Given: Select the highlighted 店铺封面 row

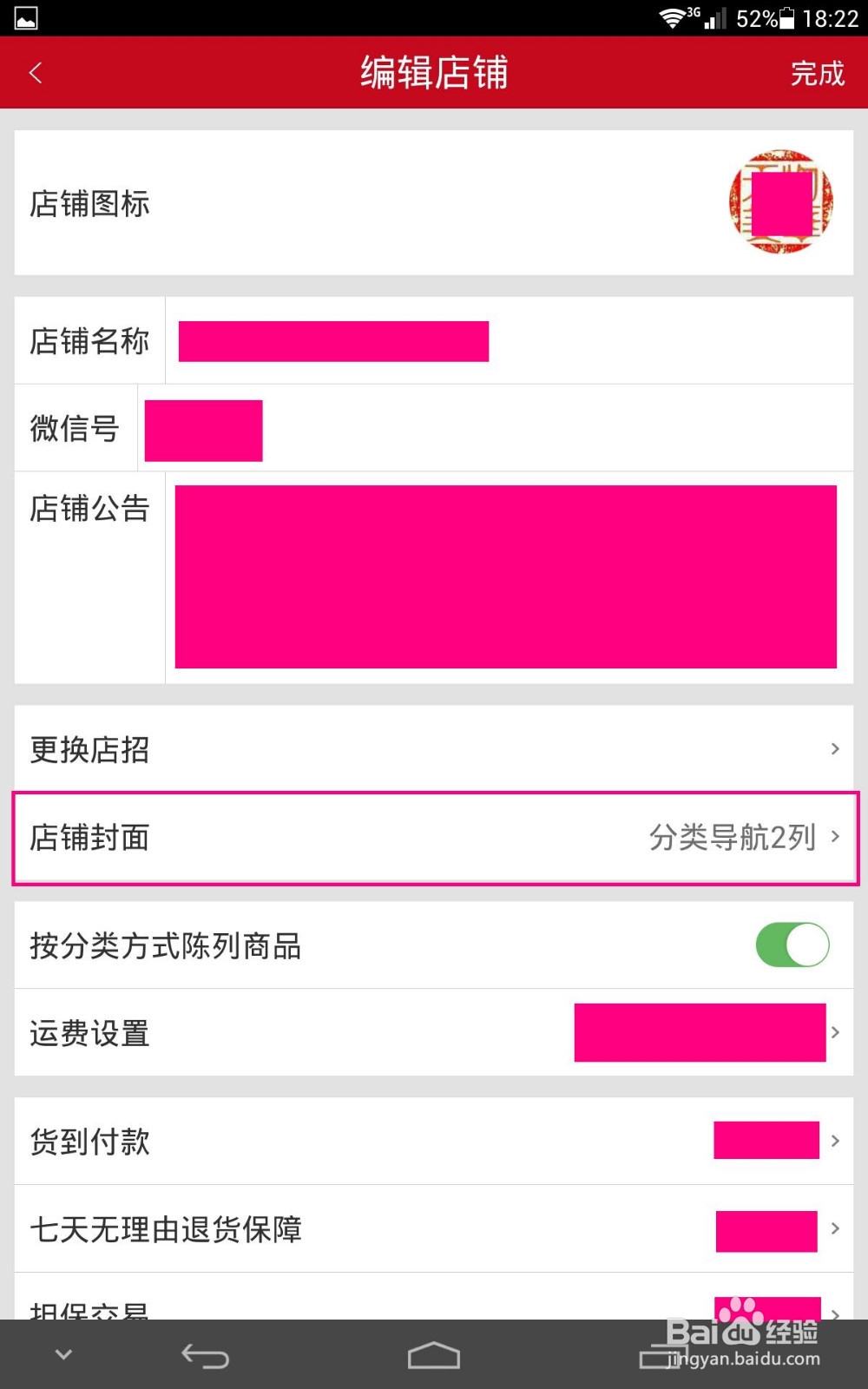Looking at the screenshot, I should tap(347, 837).
